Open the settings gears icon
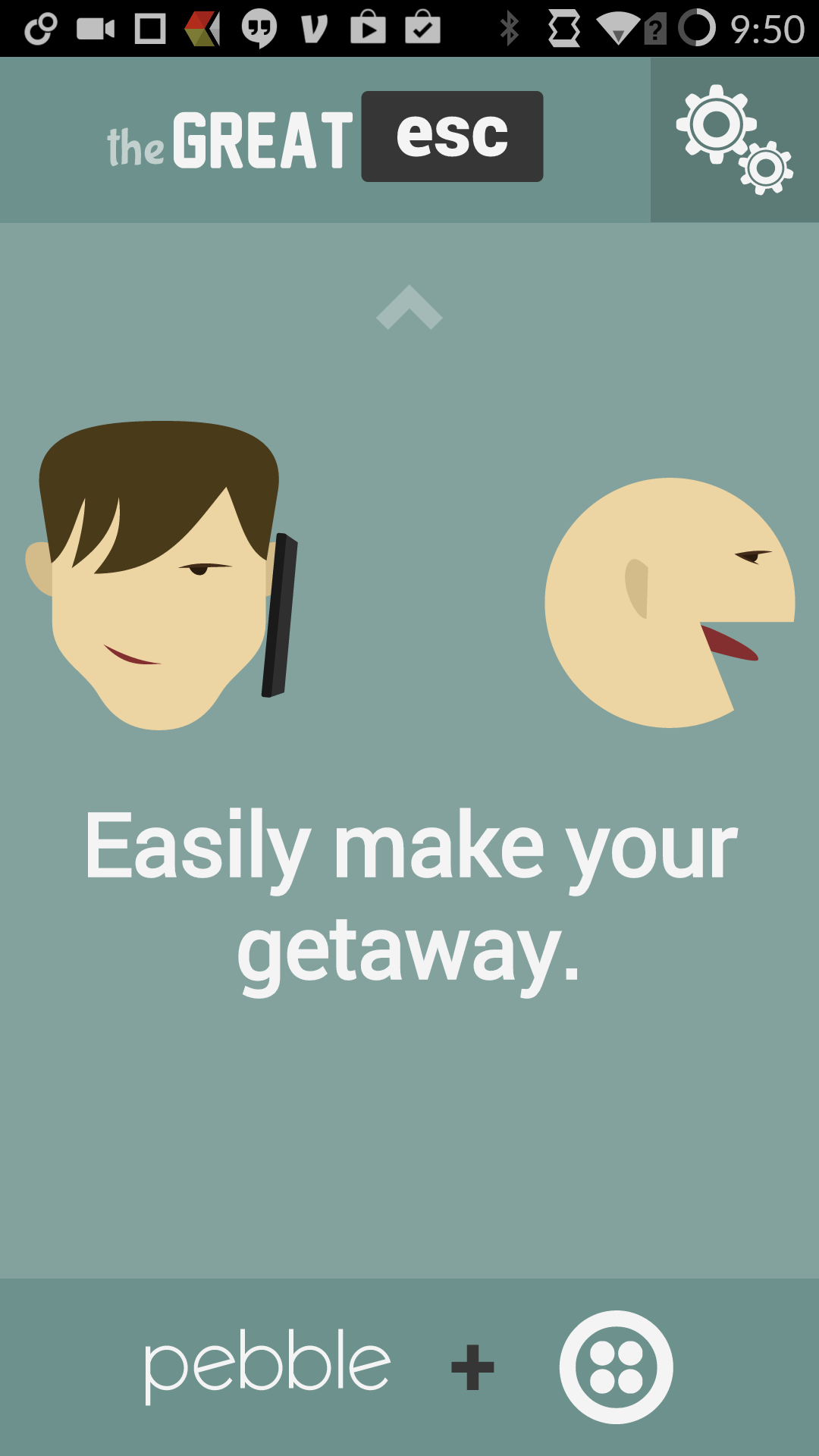This screenshot has height=1456, width=819. (x=734, y=140)
